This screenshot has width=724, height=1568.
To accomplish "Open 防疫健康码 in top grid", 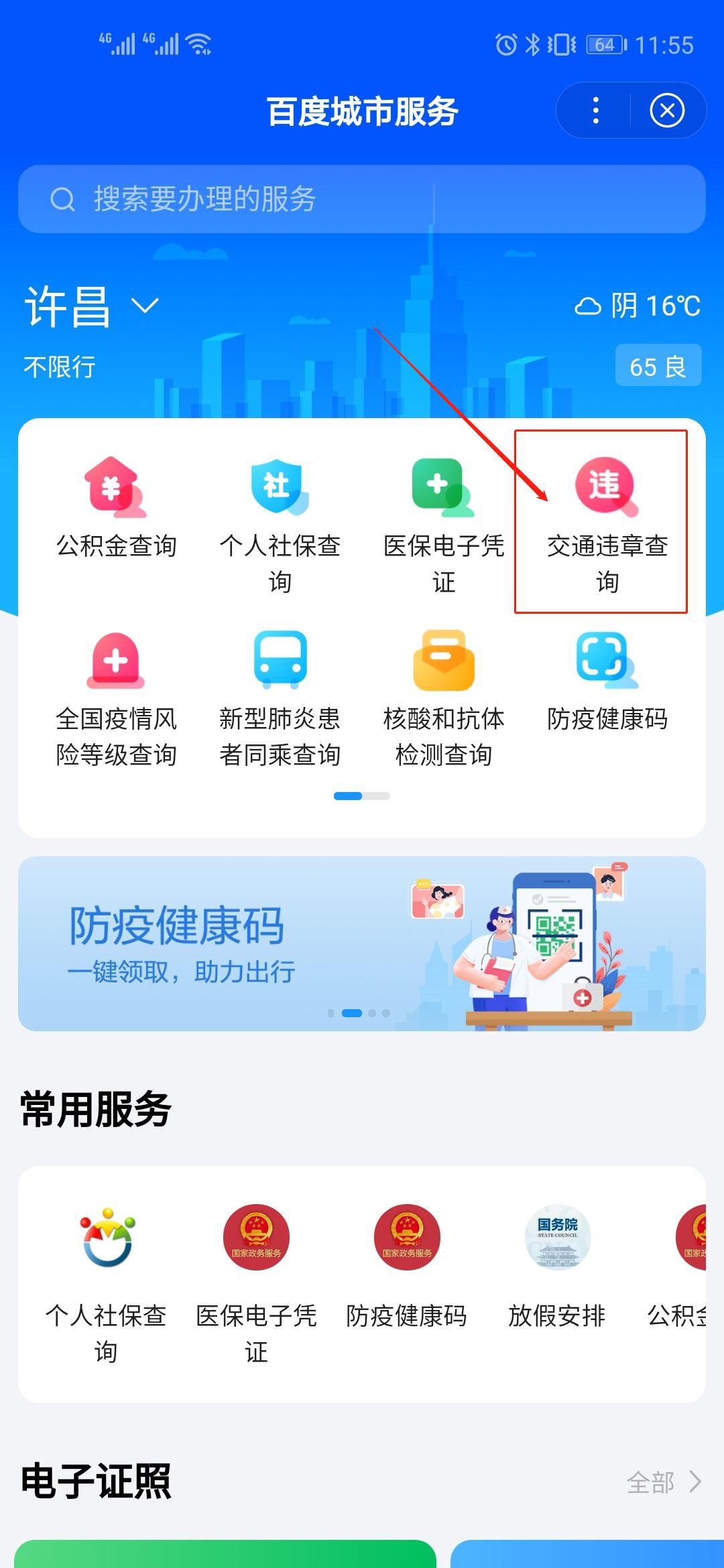I will pos(607,683).
